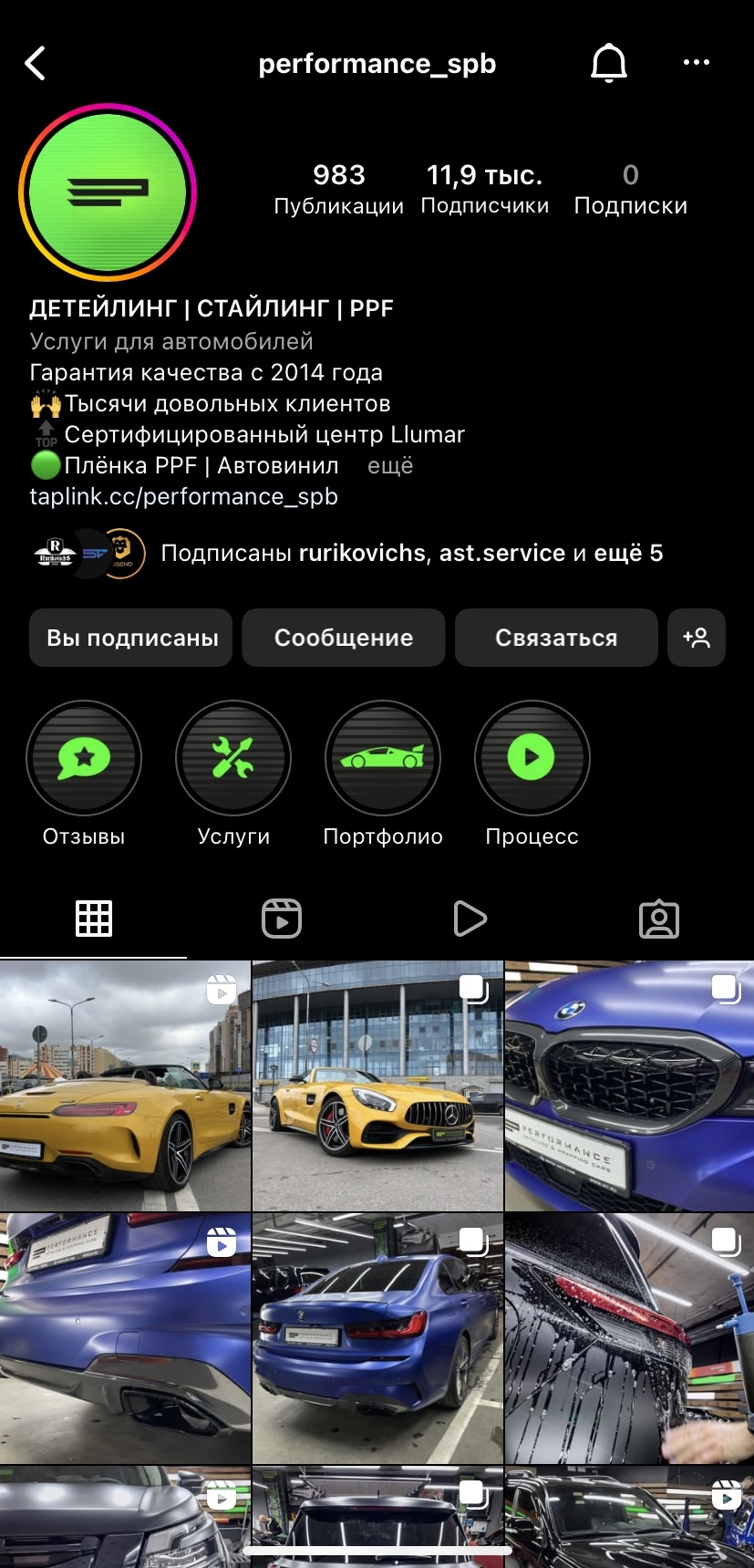The height and width of the screenshot is (1568, 754).
Task: Open notifications via the bell icon
Action: tap(609, 63)
